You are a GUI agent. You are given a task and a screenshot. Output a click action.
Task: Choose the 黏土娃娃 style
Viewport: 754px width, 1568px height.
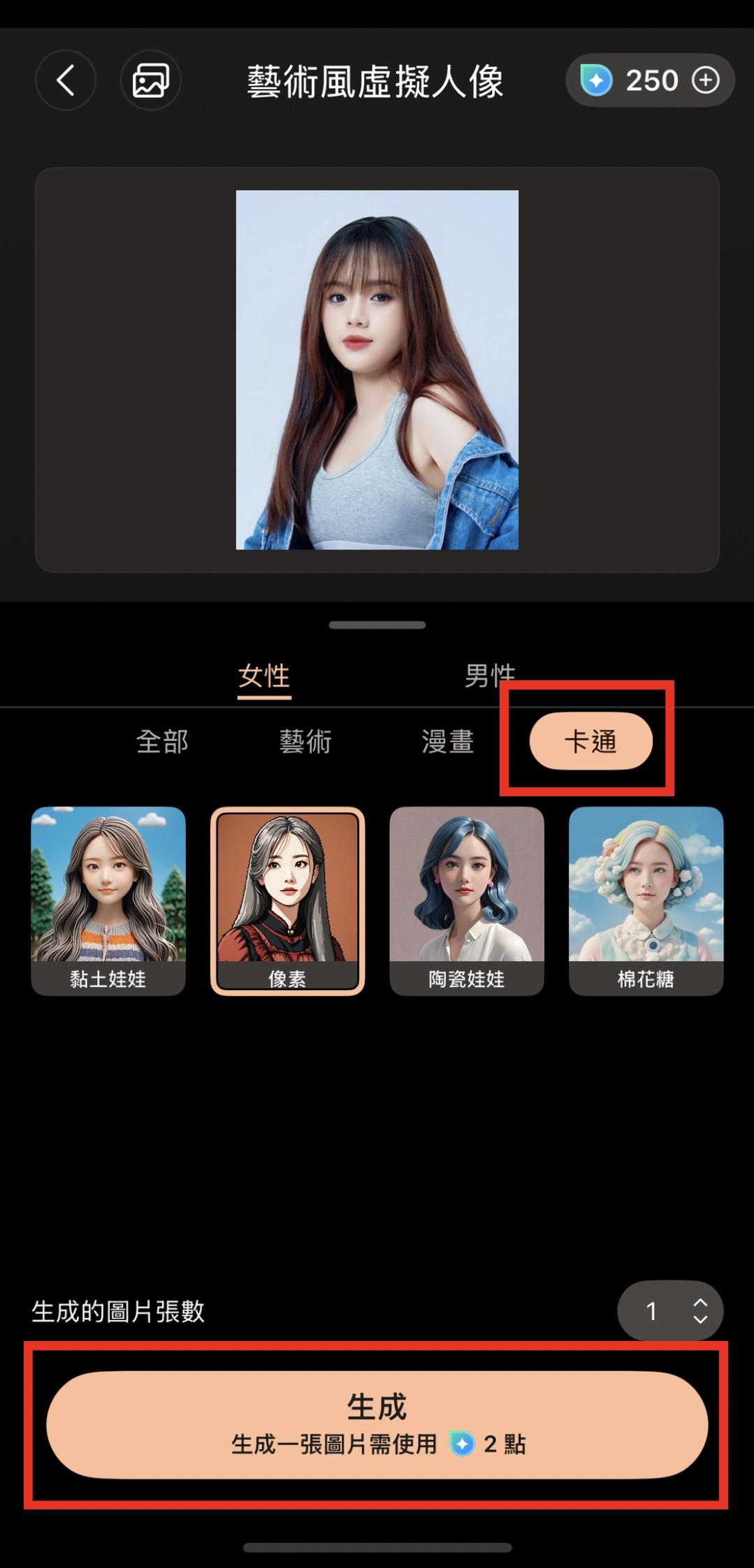click(108, 900)
